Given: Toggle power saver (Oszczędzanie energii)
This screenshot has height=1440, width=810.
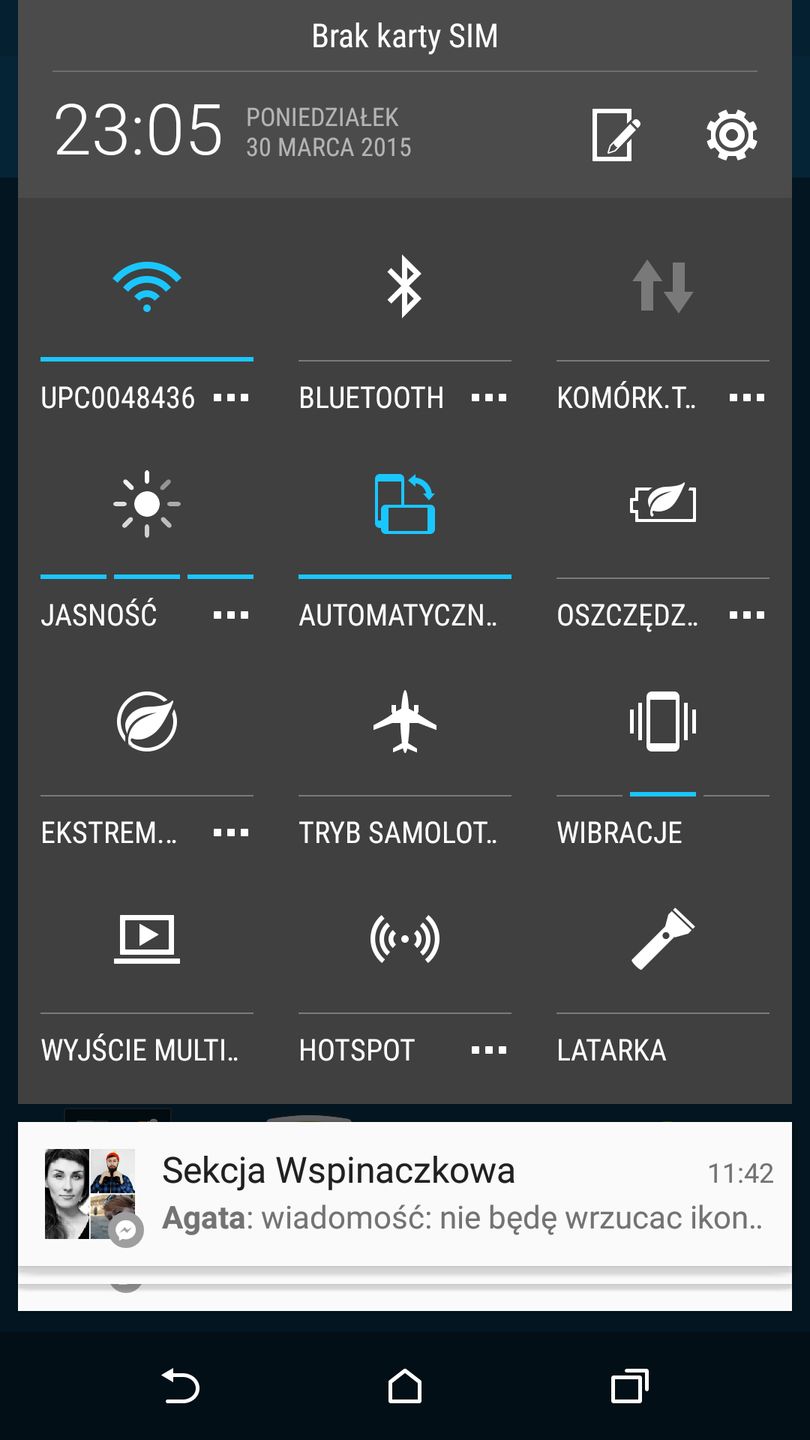Looking at the screenshot, I should [x=662, y=505].
